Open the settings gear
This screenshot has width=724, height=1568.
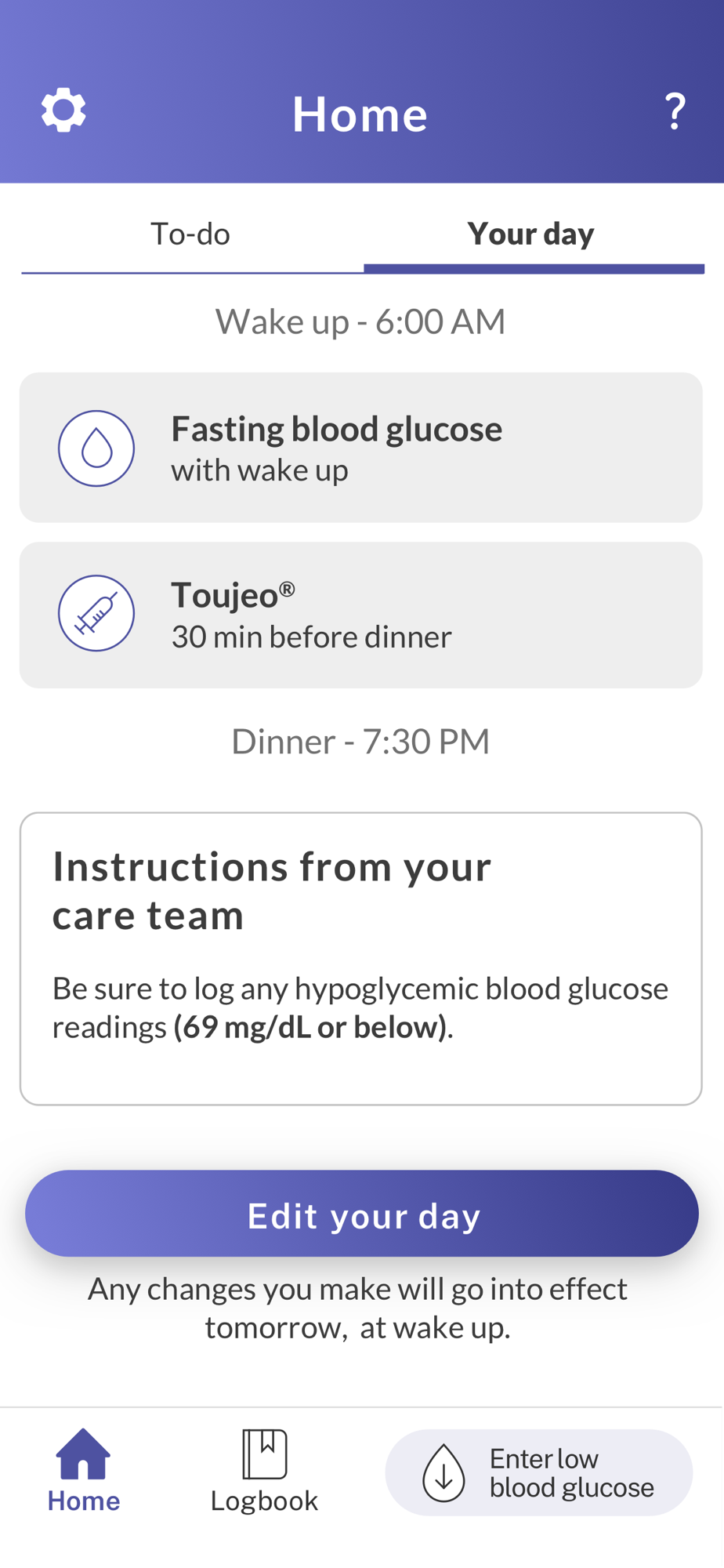pyautogui.click(x=63, y=111)
